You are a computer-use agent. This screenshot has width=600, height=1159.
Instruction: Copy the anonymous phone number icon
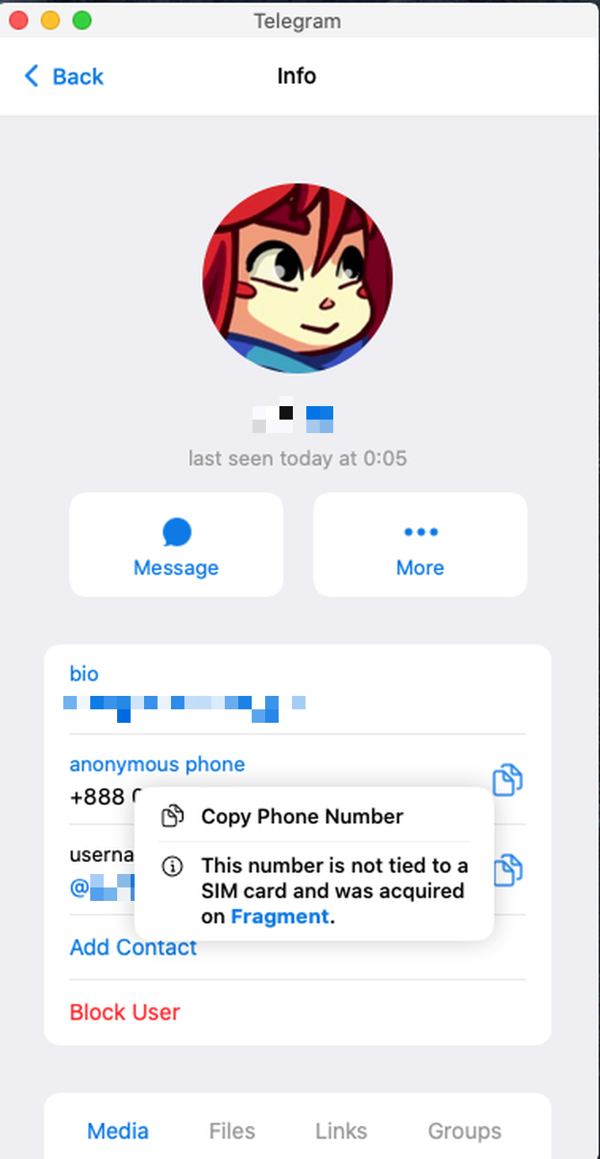[508, 779]
